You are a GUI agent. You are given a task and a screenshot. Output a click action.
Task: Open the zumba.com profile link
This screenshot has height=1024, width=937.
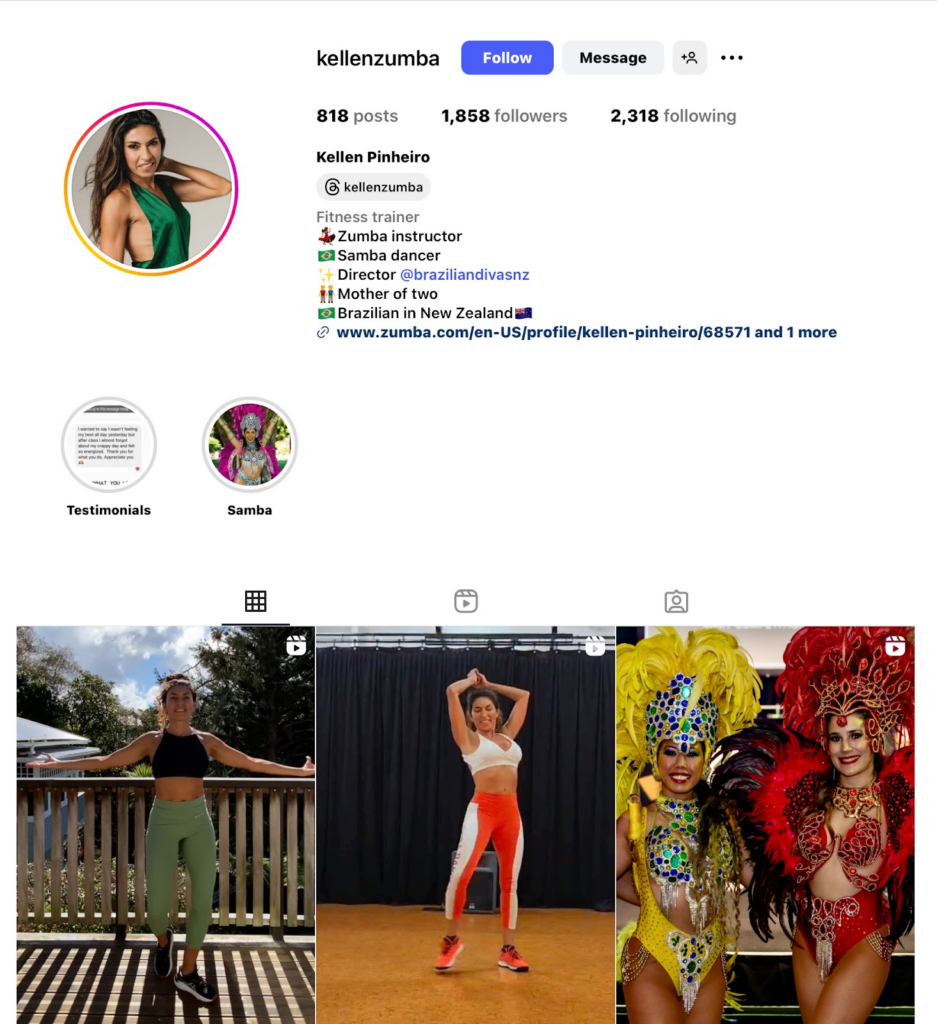543,332
